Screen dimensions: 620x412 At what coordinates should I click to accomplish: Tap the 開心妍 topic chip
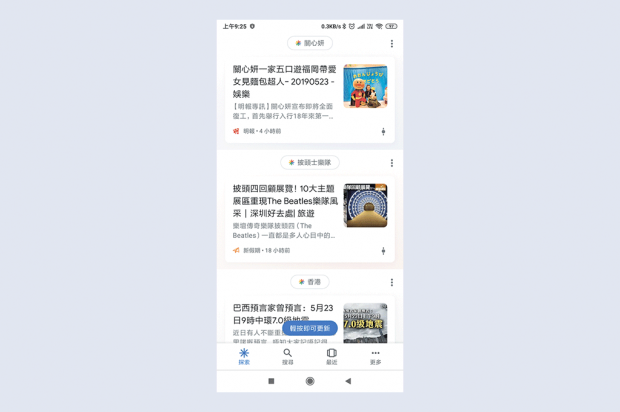pos(310,44)
